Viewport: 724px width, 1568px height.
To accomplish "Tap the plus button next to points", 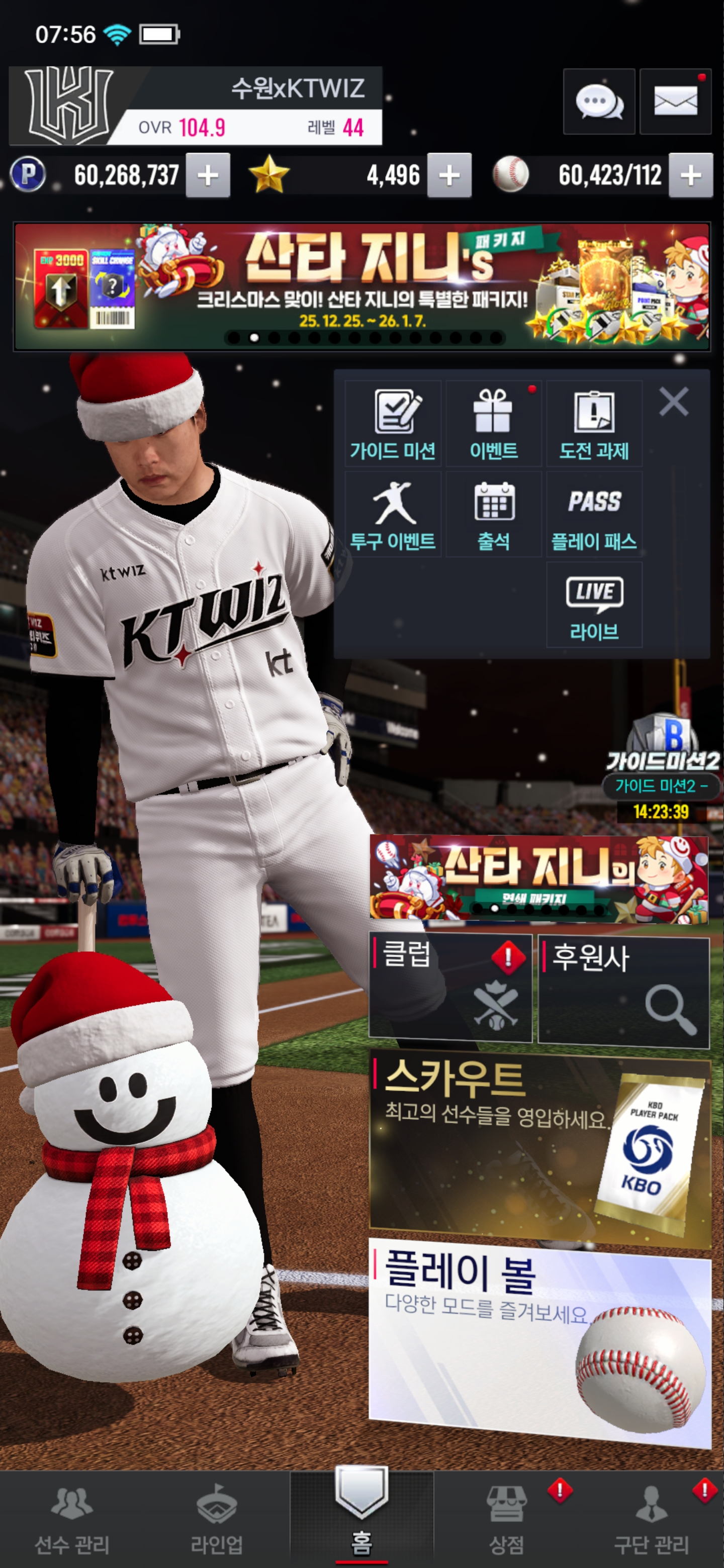I will (x=208, y=176).
